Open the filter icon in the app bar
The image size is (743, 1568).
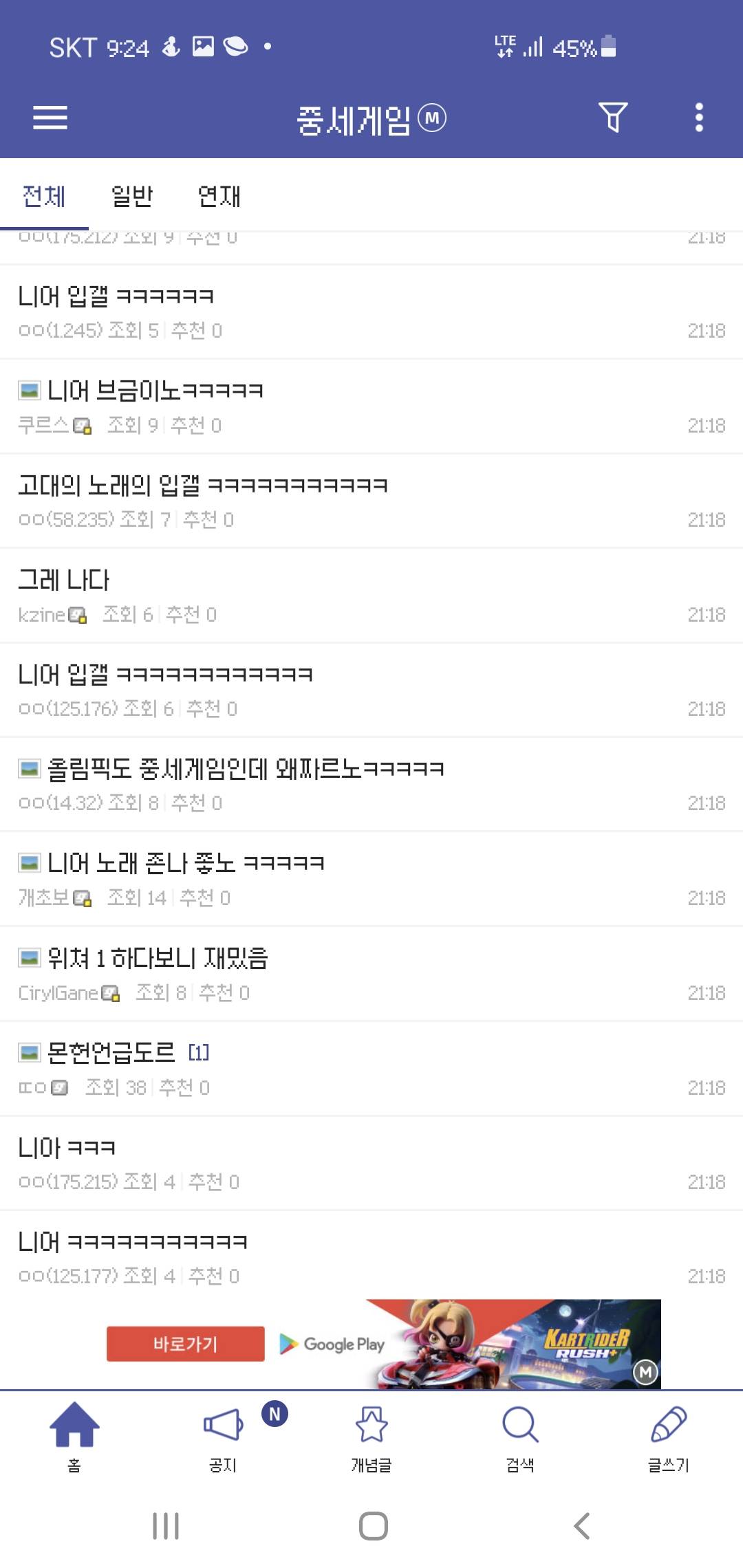pos(612,118)
